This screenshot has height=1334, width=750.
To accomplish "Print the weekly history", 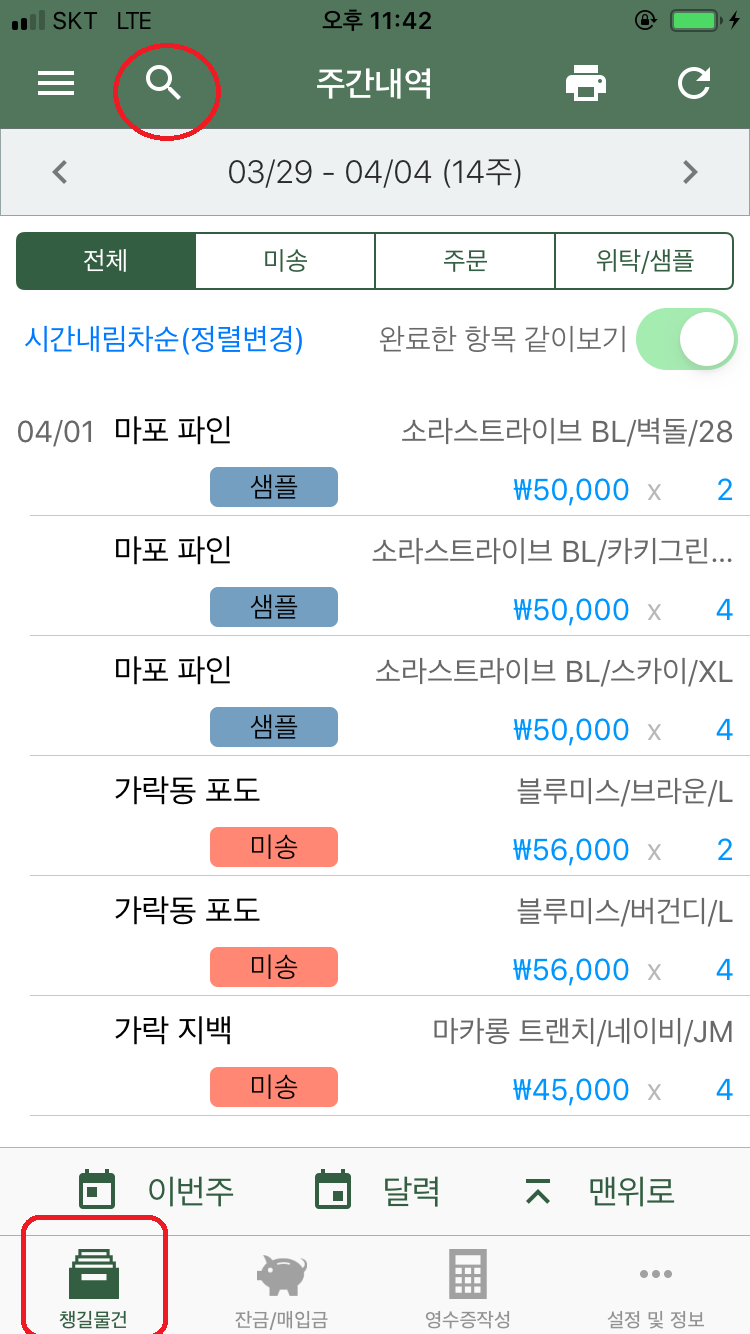I will tap(586, 84).
